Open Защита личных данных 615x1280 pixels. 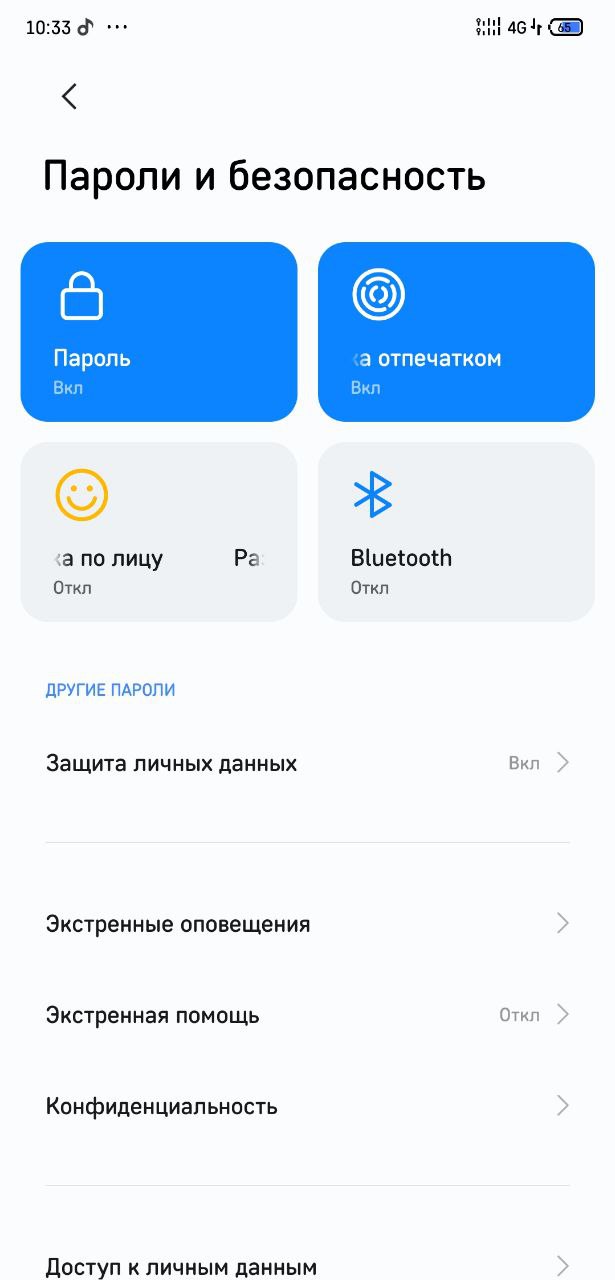point(307,763)
